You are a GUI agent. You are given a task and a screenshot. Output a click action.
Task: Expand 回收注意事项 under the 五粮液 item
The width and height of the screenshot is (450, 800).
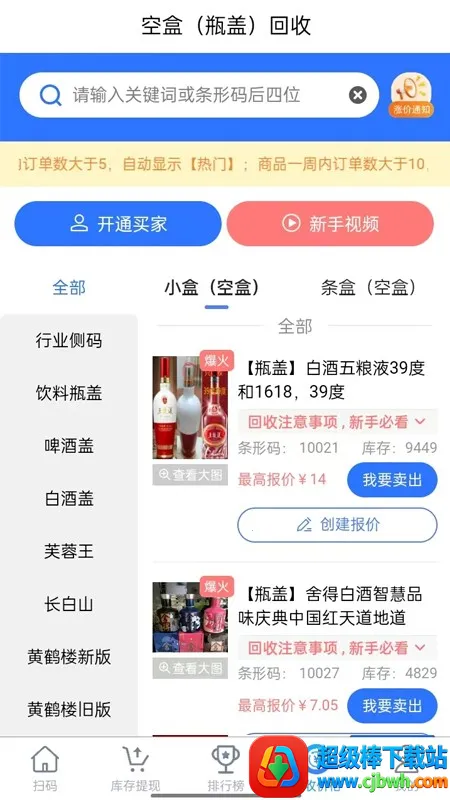pos(337,422)
